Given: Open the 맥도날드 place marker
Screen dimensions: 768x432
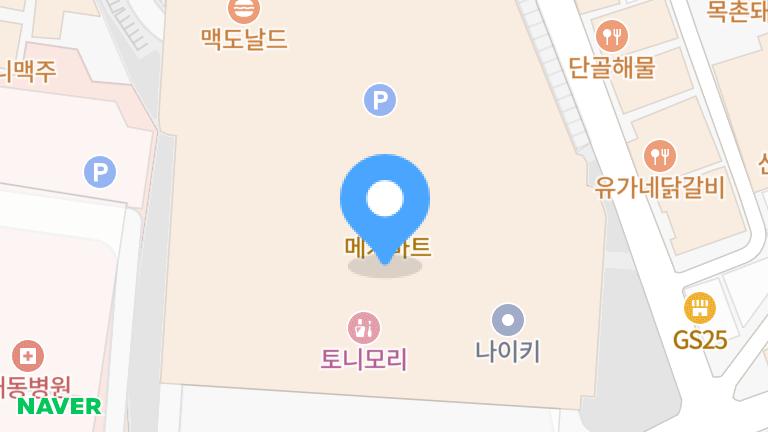Looking at the screenshot, I should [x=244, y=12].
